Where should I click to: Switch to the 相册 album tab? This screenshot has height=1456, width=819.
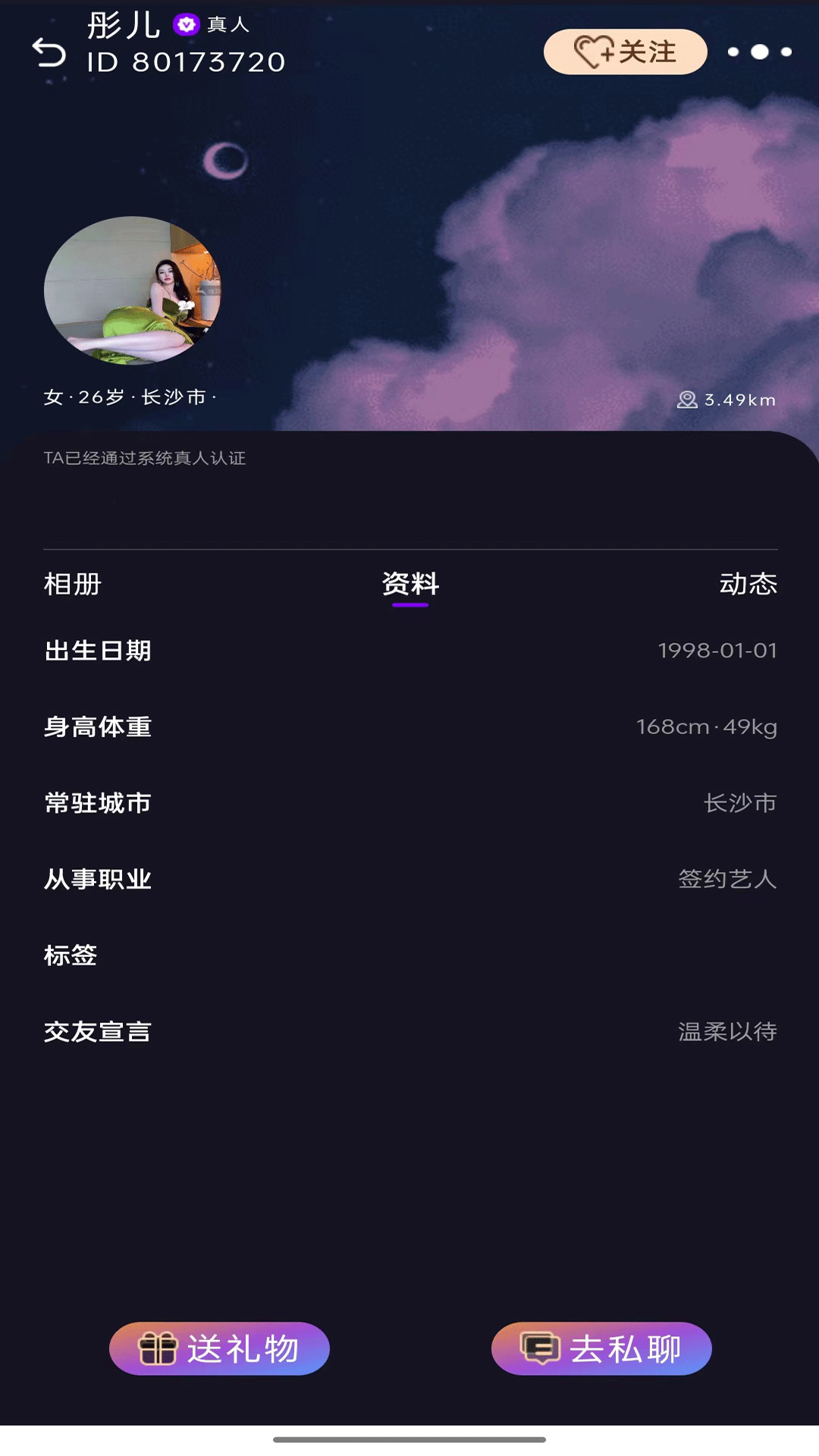71,584
